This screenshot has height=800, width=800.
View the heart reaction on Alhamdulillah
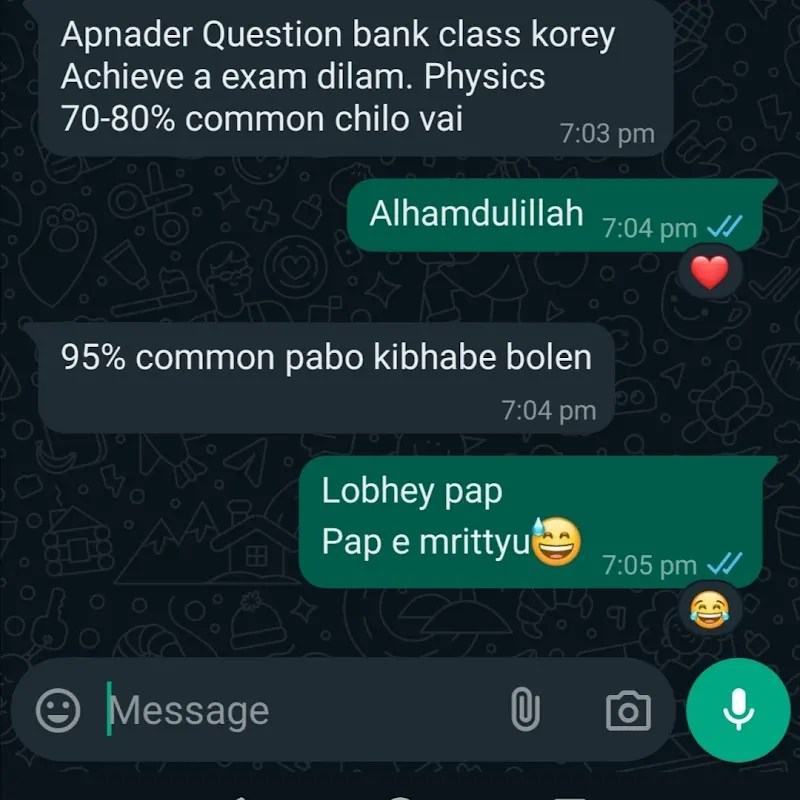pyautogui.click(x=709, y=271)
